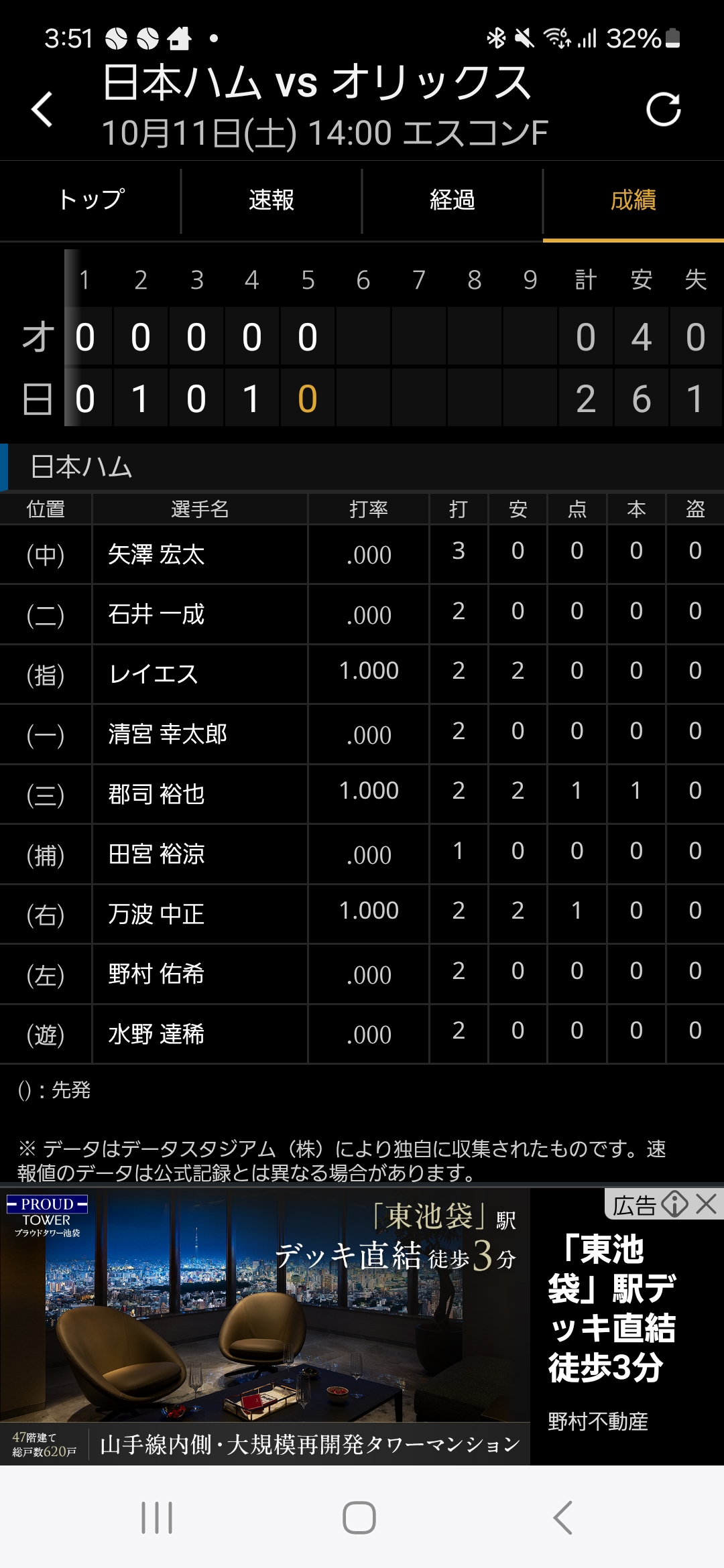Go back using the top-left arrow

coord(42,109)
